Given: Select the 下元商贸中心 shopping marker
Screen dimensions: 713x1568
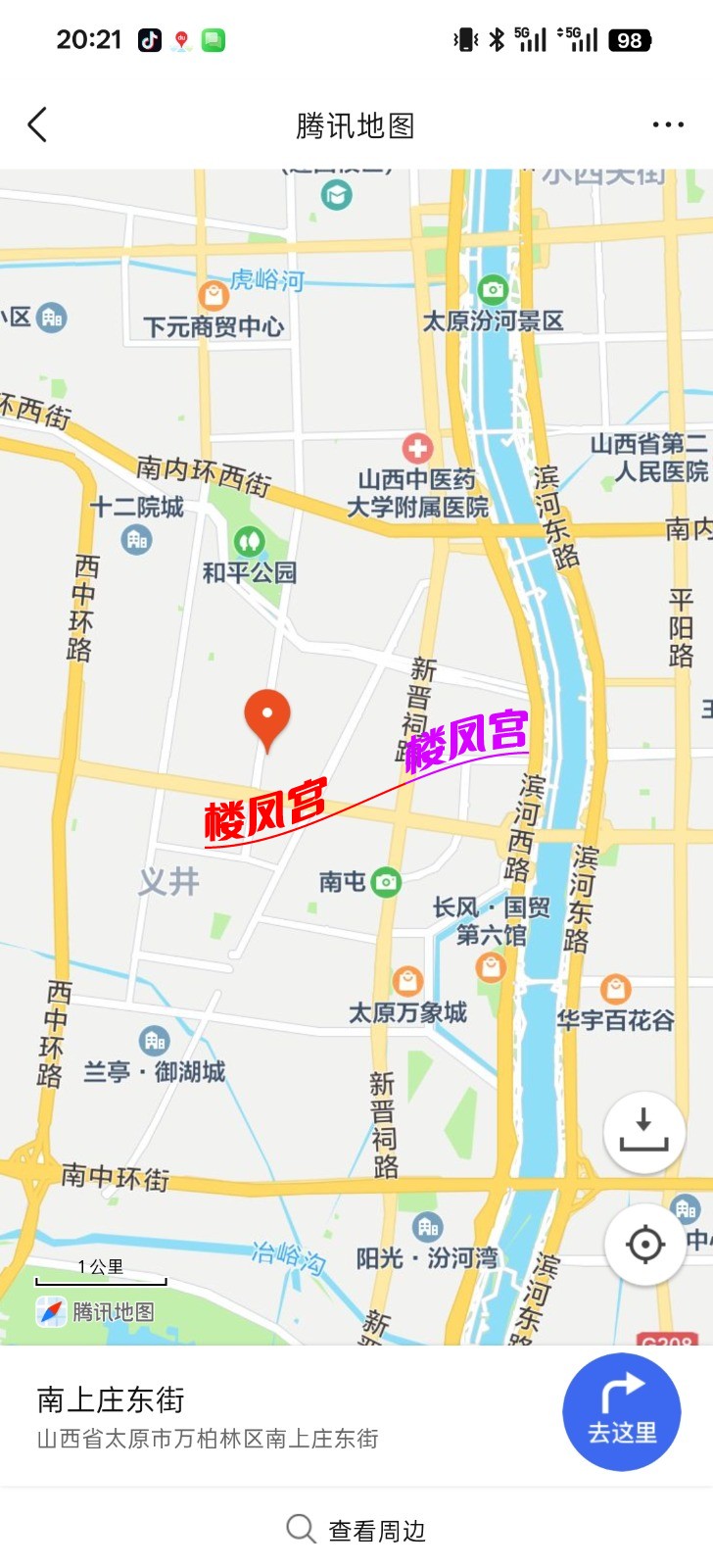Looking at the screenshot, I should pos(213,294).
